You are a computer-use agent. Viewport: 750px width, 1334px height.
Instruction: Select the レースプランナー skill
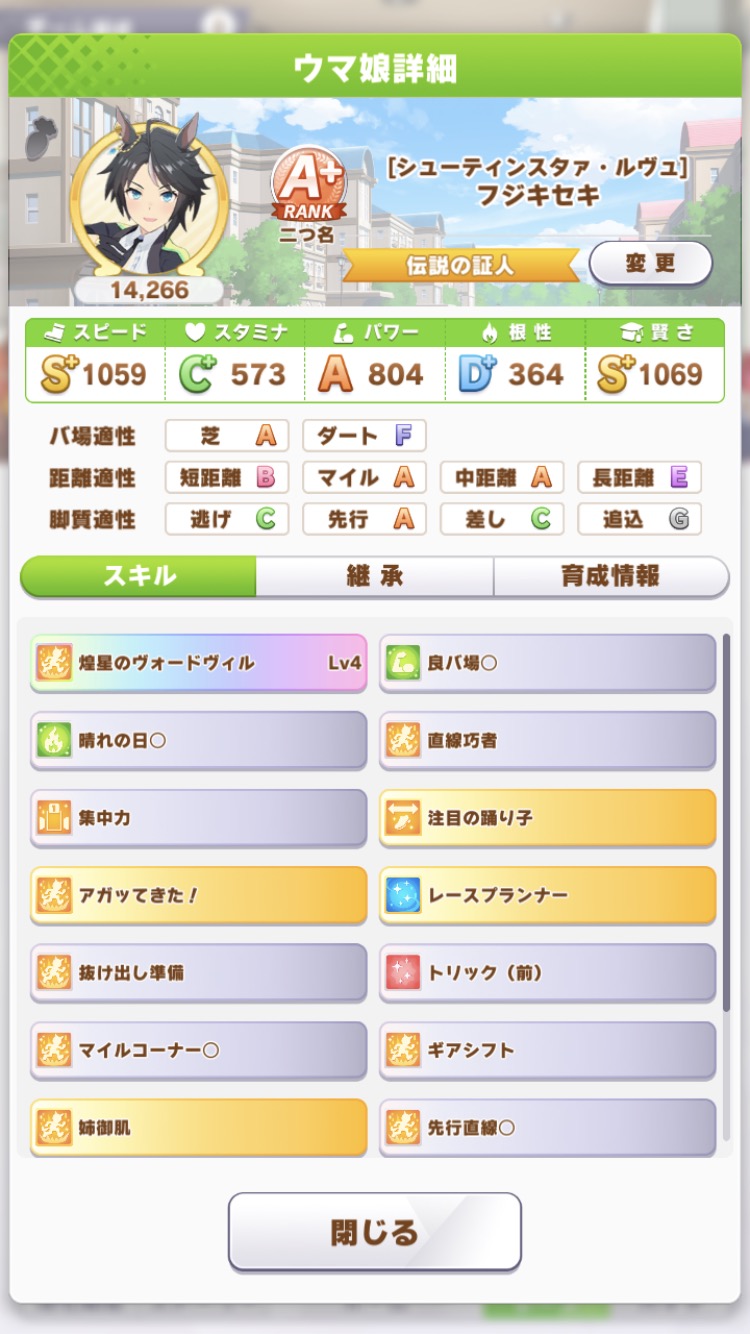[x=548, y=895]
